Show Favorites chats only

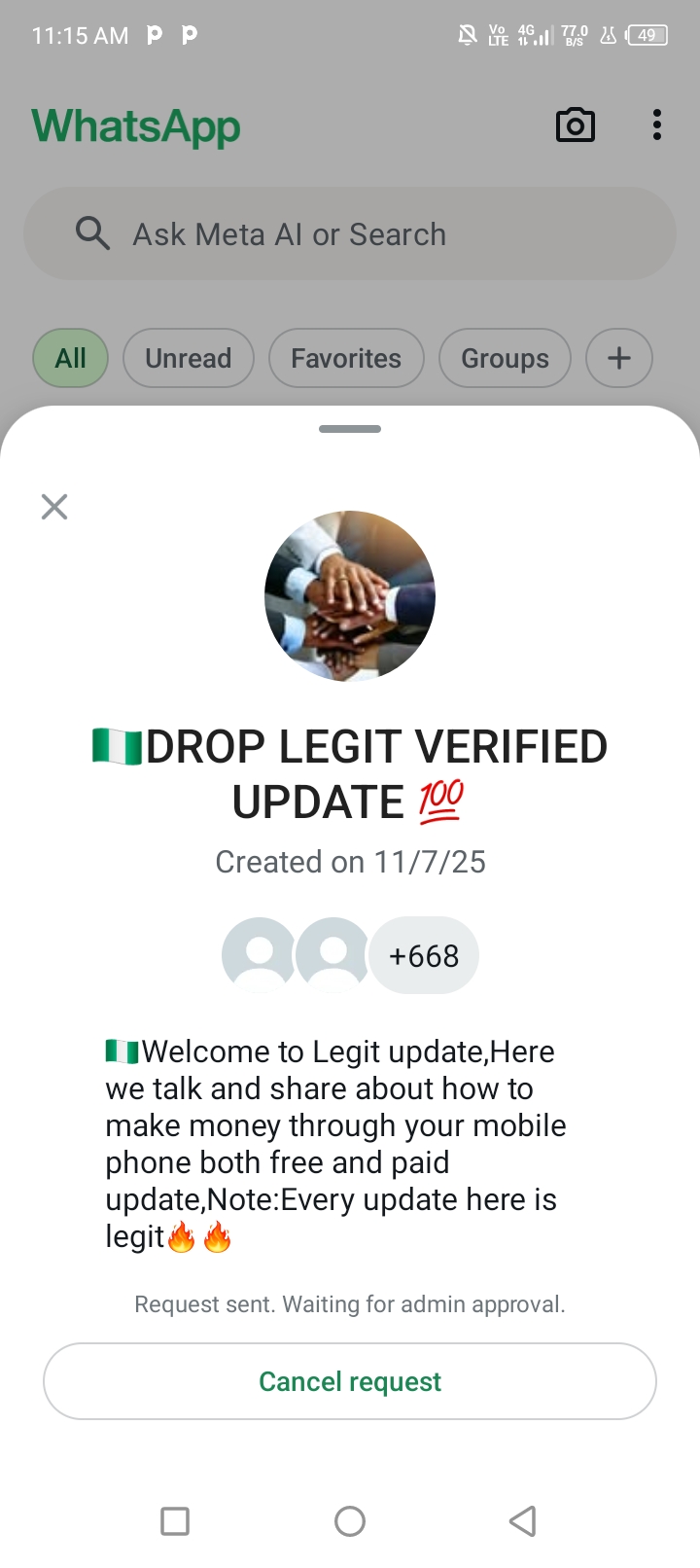point(346,358)
